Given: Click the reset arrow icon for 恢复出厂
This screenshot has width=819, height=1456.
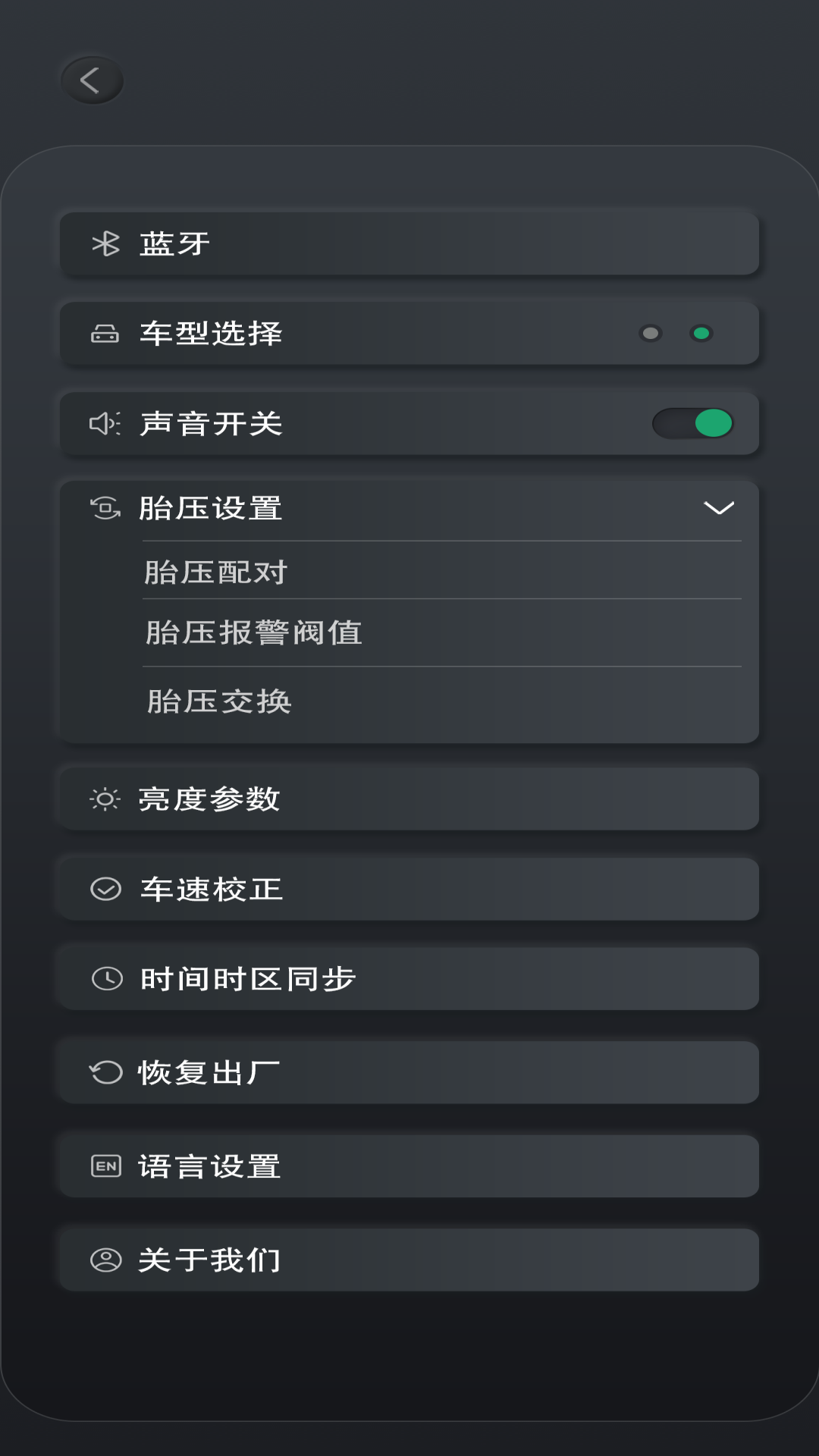Looking at the screenshot, I should 105,1072.
